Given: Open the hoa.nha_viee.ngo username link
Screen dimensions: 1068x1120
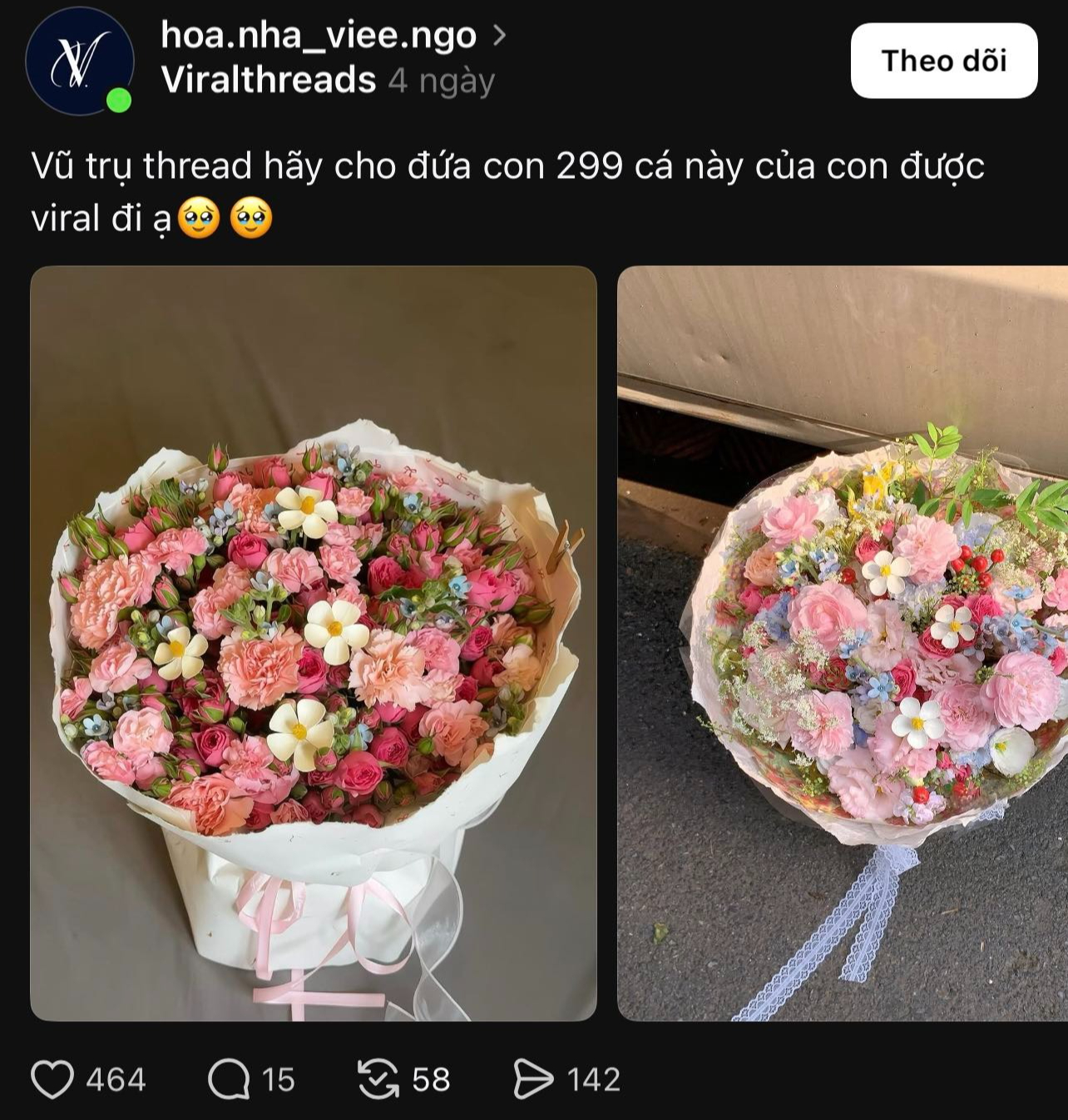Looking at the screenshot, I should pyautogui.click(x=319, y=35).
